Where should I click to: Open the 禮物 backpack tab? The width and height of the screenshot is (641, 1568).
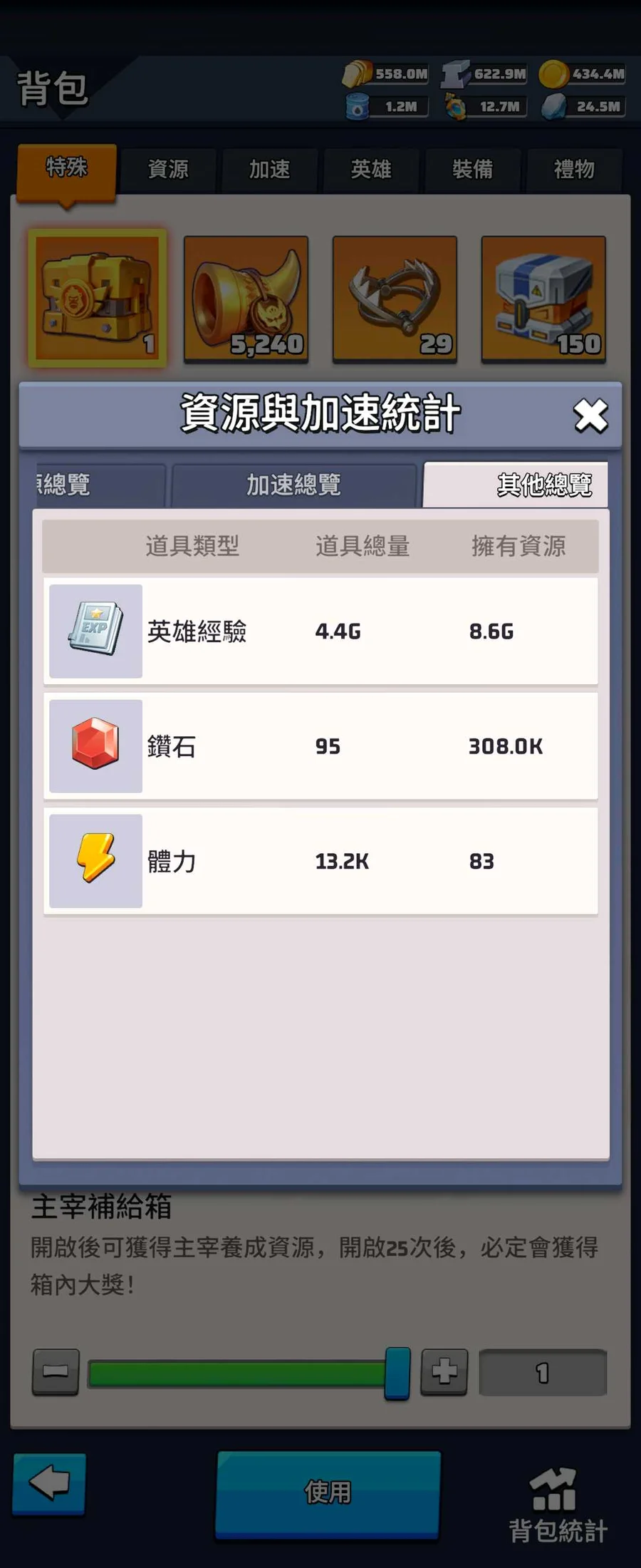pyautogui.click(x=574, y=170)
